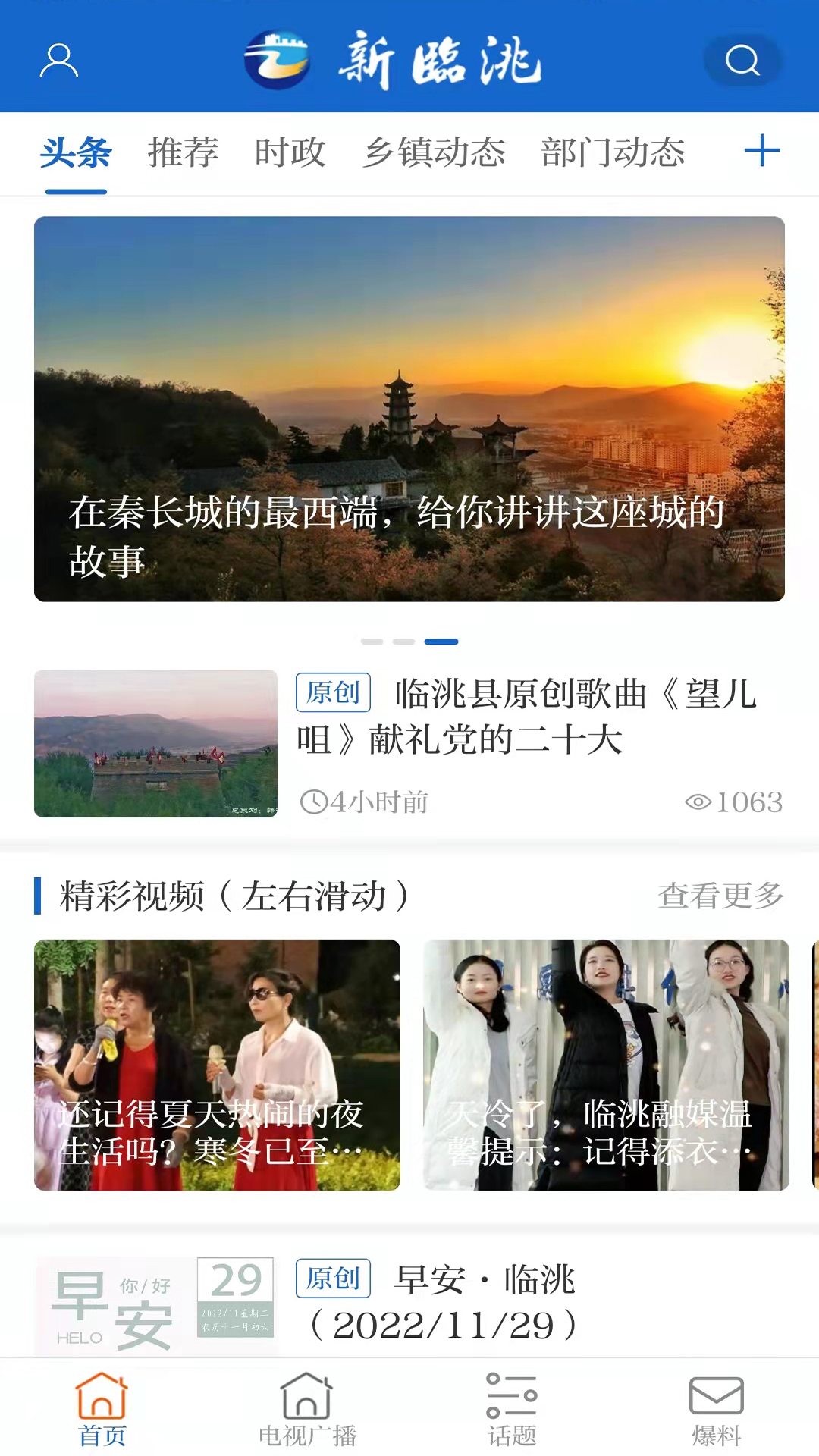The image size is (819, 1456).
Task: Tap the 原创 tag on 望儿咀 article
Action: (332, 692)
